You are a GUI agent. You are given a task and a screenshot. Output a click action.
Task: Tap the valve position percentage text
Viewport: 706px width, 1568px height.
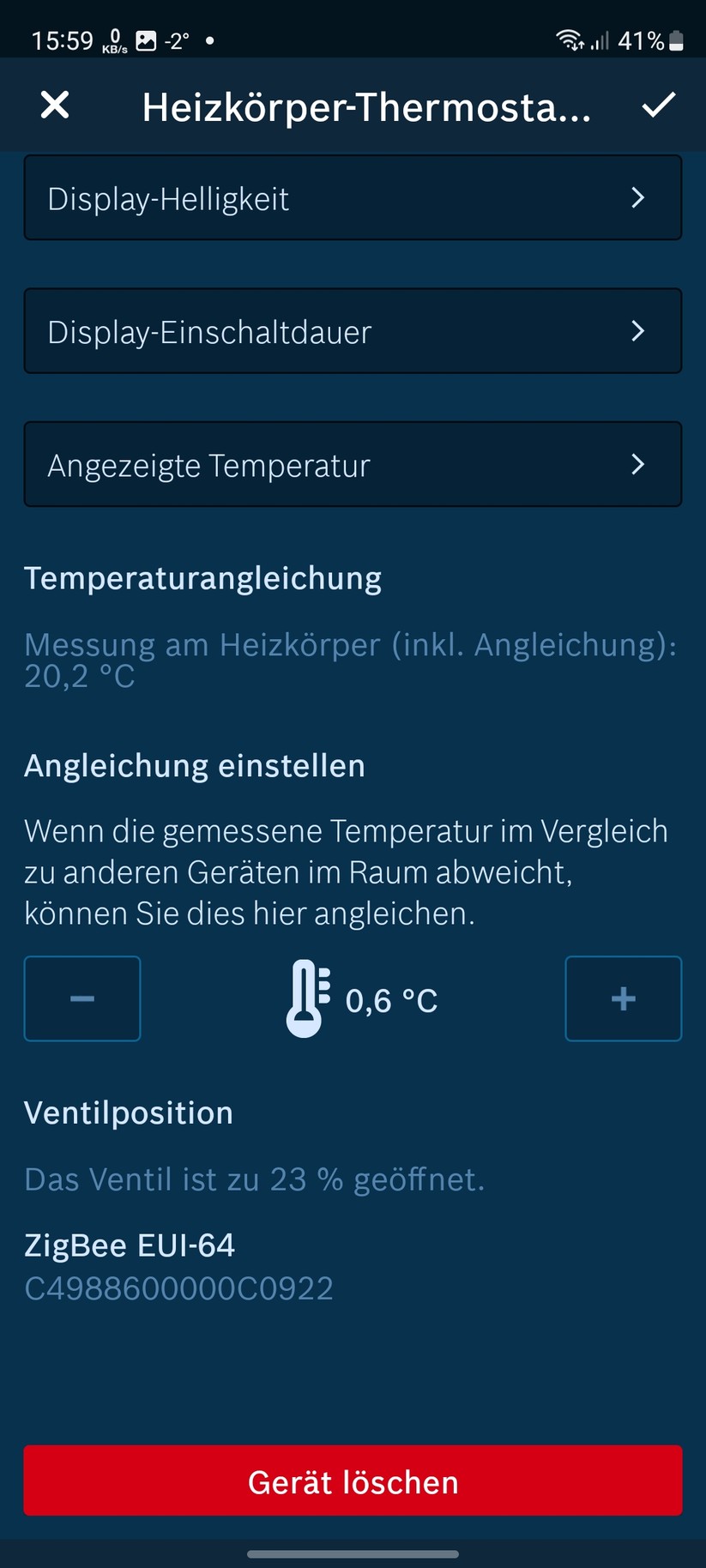click(x=254, y=1179)
